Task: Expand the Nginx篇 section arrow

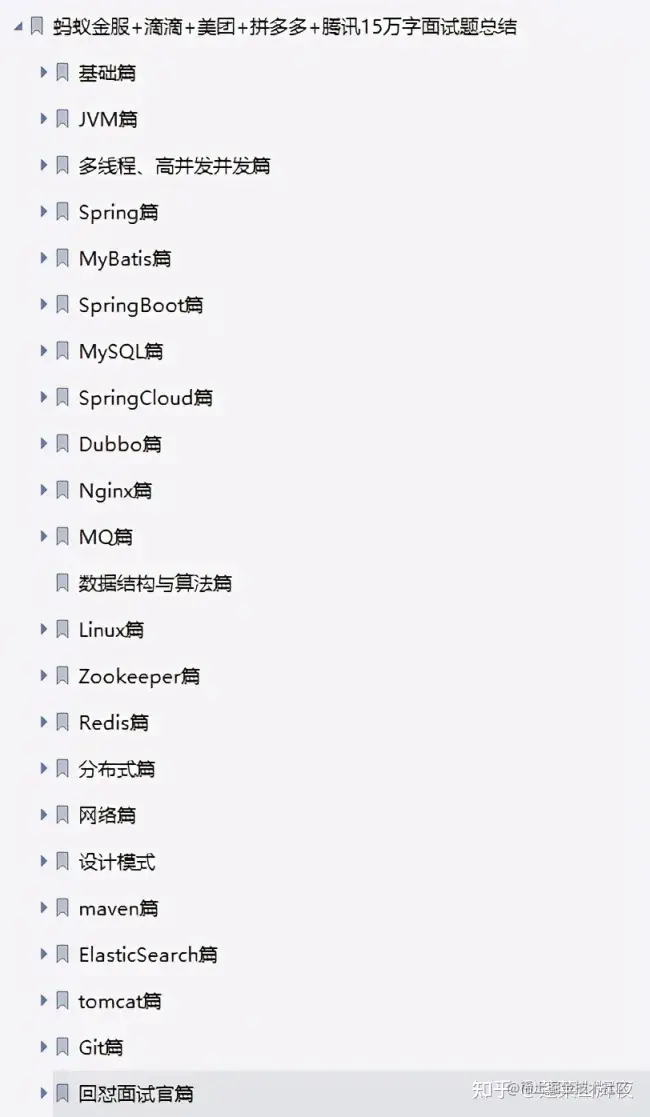Action: (43, 490)
